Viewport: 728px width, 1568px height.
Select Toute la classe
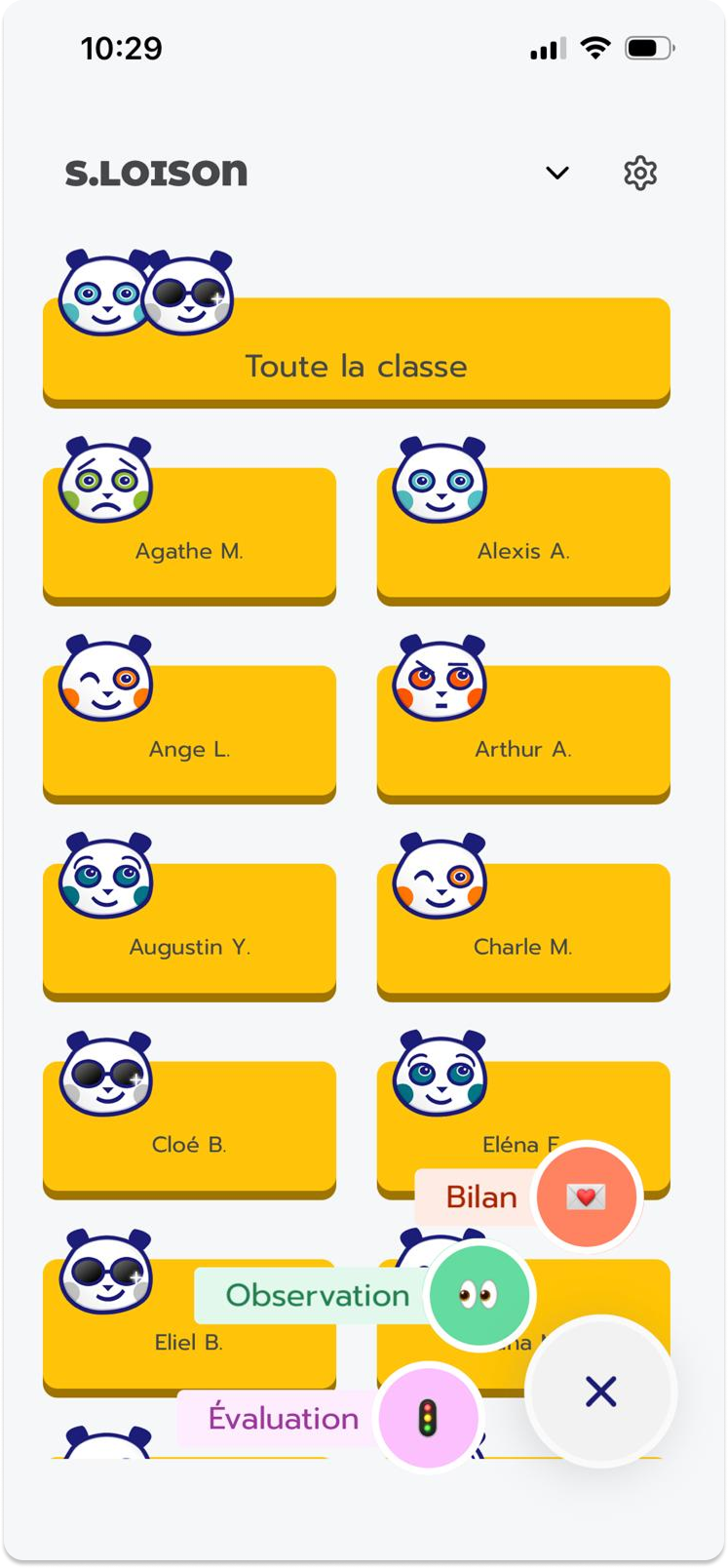[357, 351]
